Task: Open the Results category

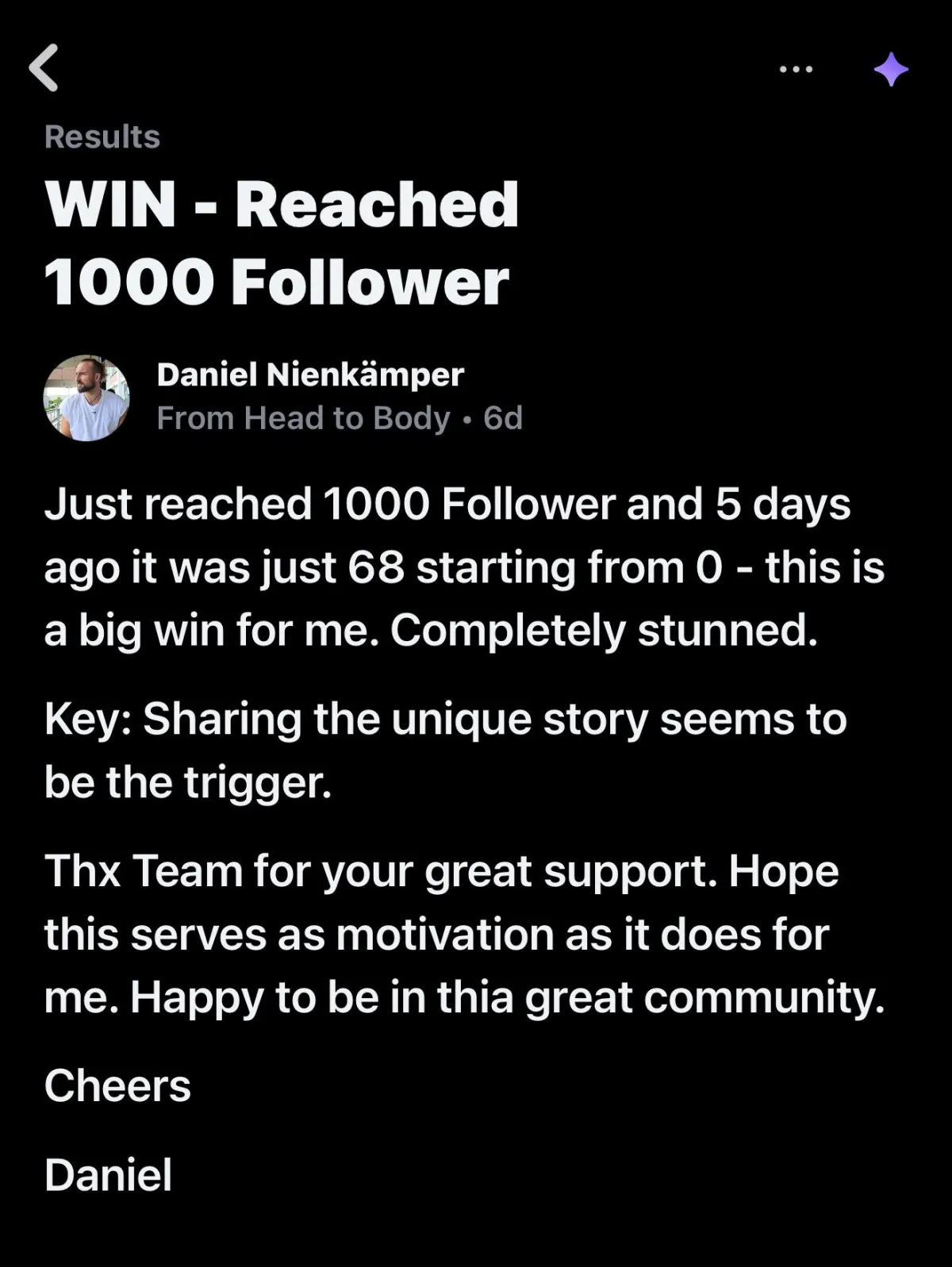Action: 102,136
